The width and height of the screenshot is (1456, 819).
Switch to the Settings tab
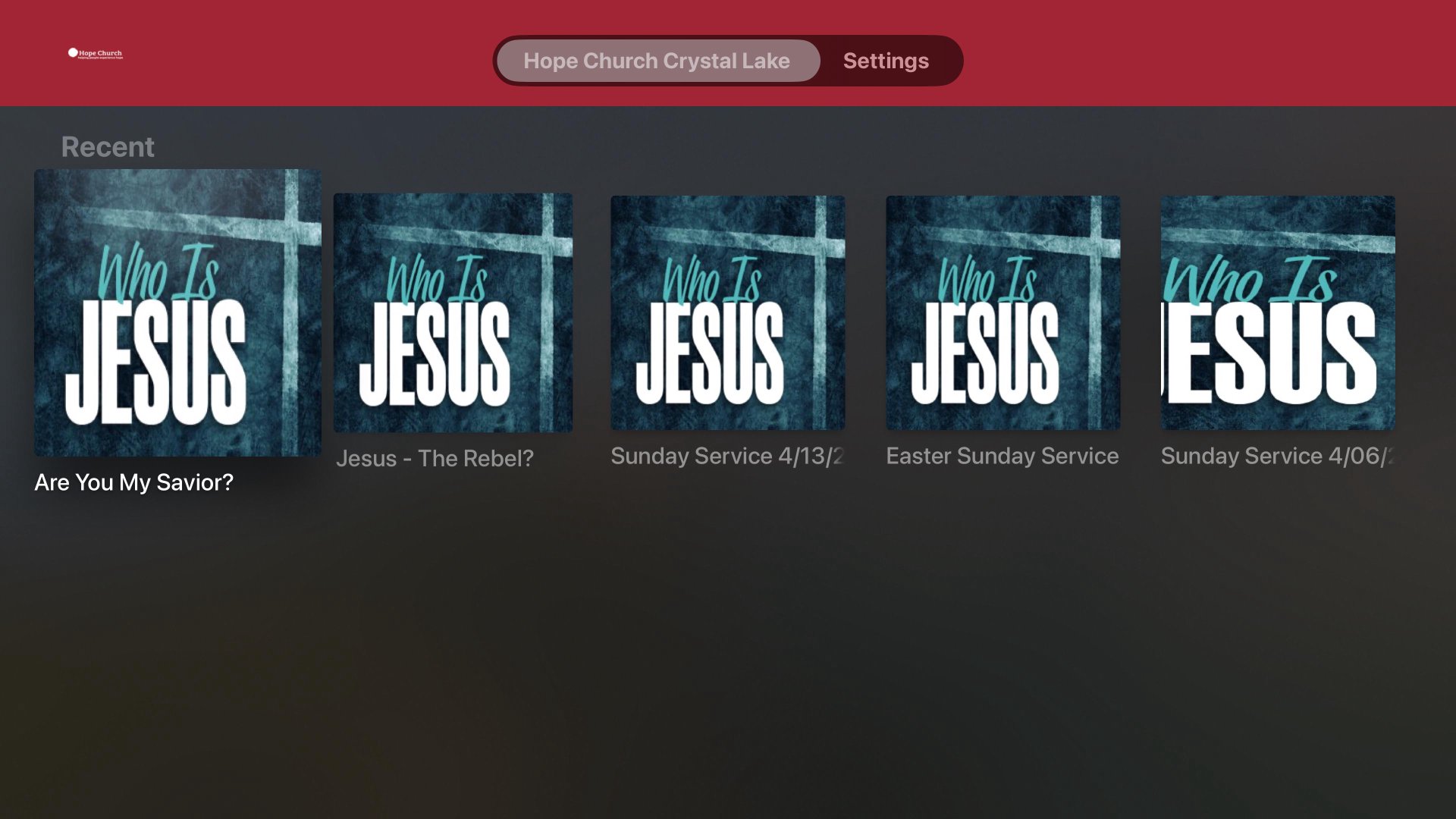(885, 61)
